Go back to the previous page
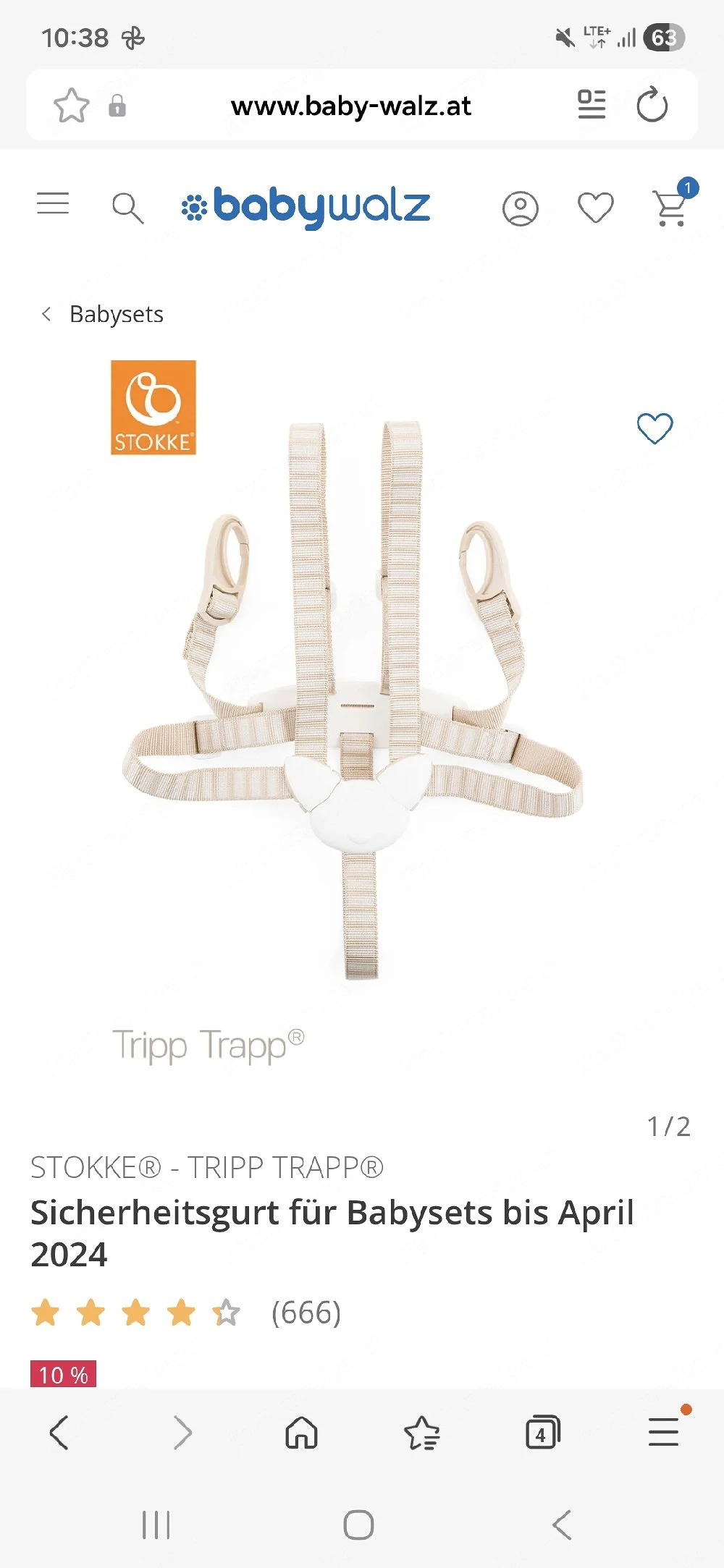This screenshot has height=1568, width=724. [59, 1433]
